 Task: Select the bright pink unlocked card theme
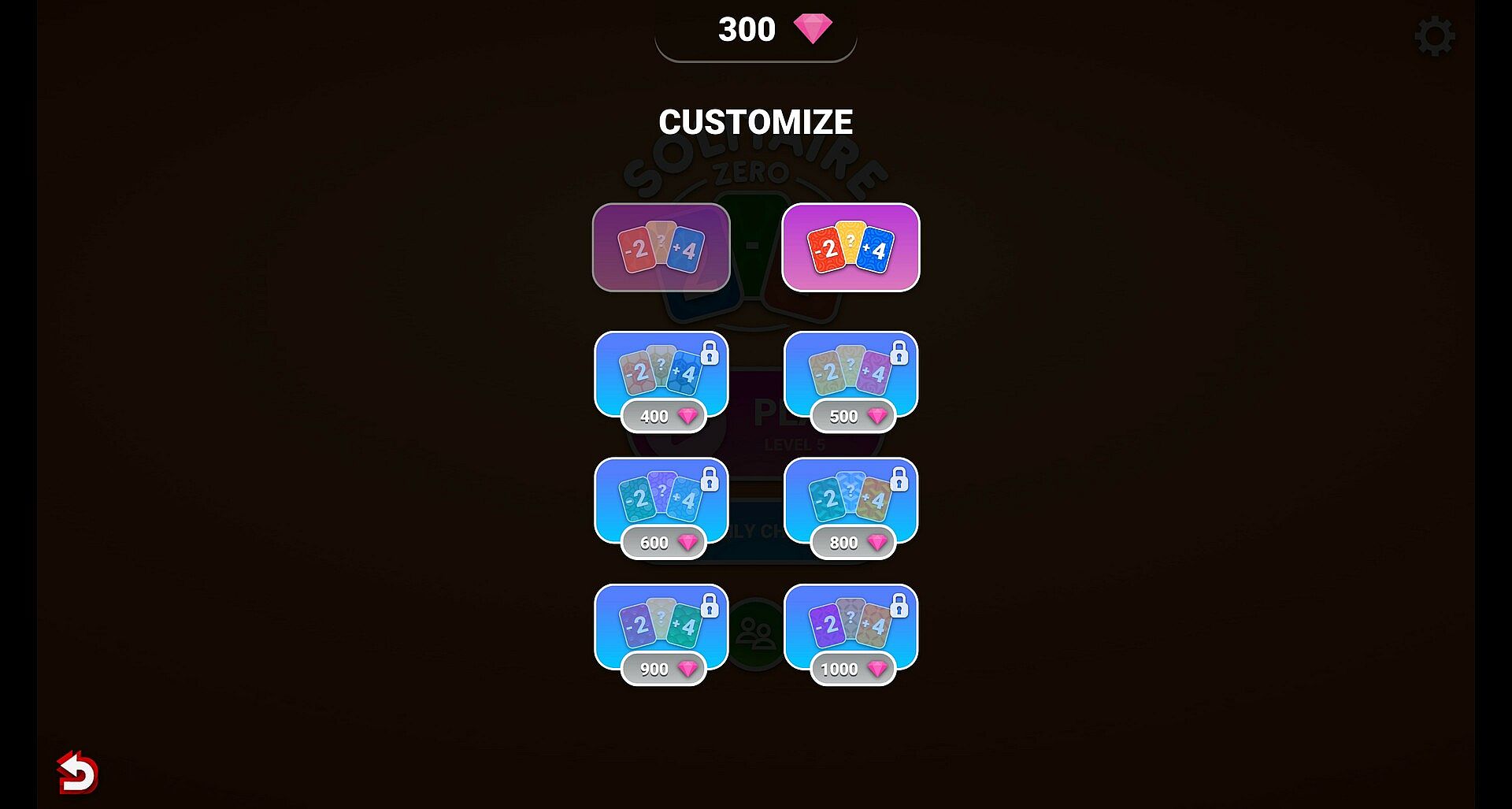(x=850, y=247)
